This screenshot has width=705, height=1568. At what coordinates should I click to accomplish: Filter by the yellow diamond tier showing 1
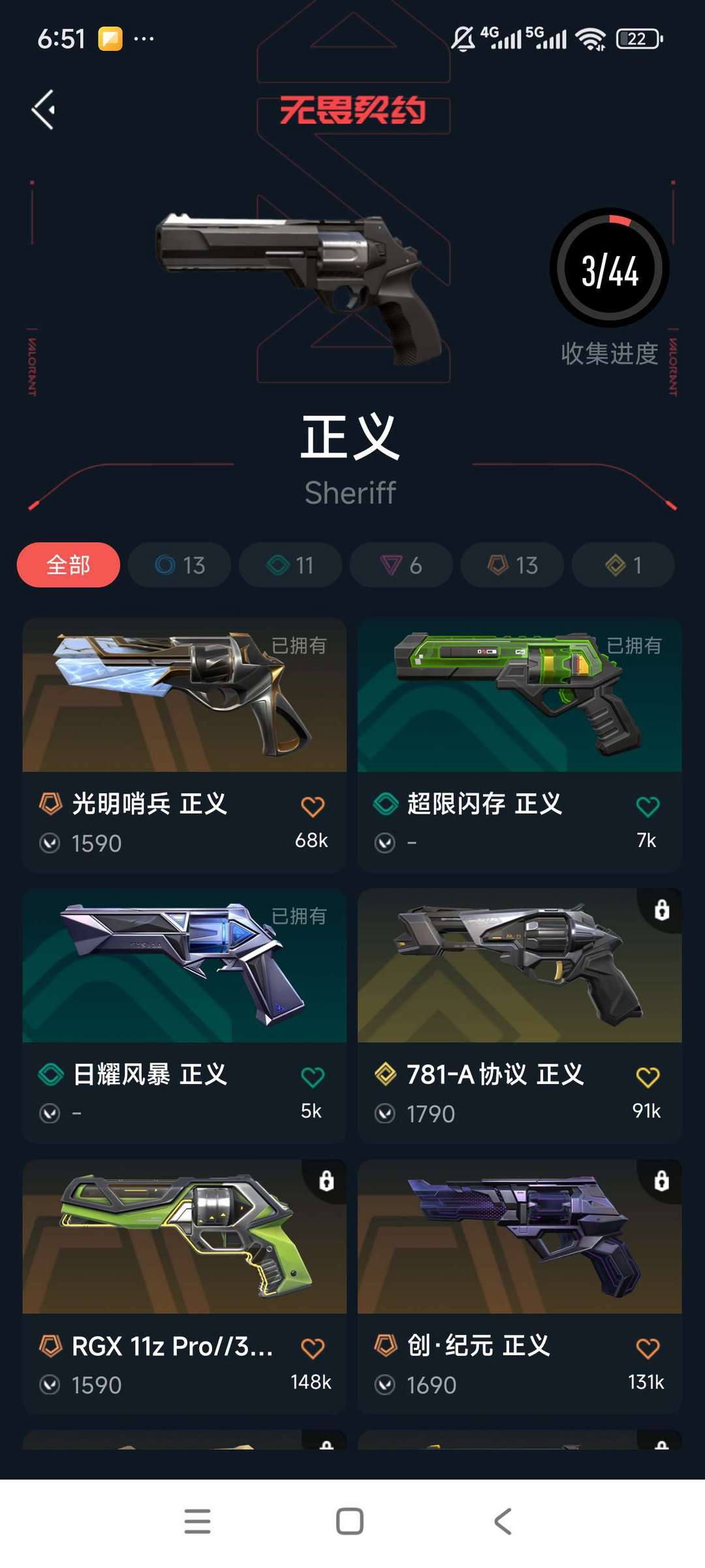pyautogui.click(x=623, y=565)
